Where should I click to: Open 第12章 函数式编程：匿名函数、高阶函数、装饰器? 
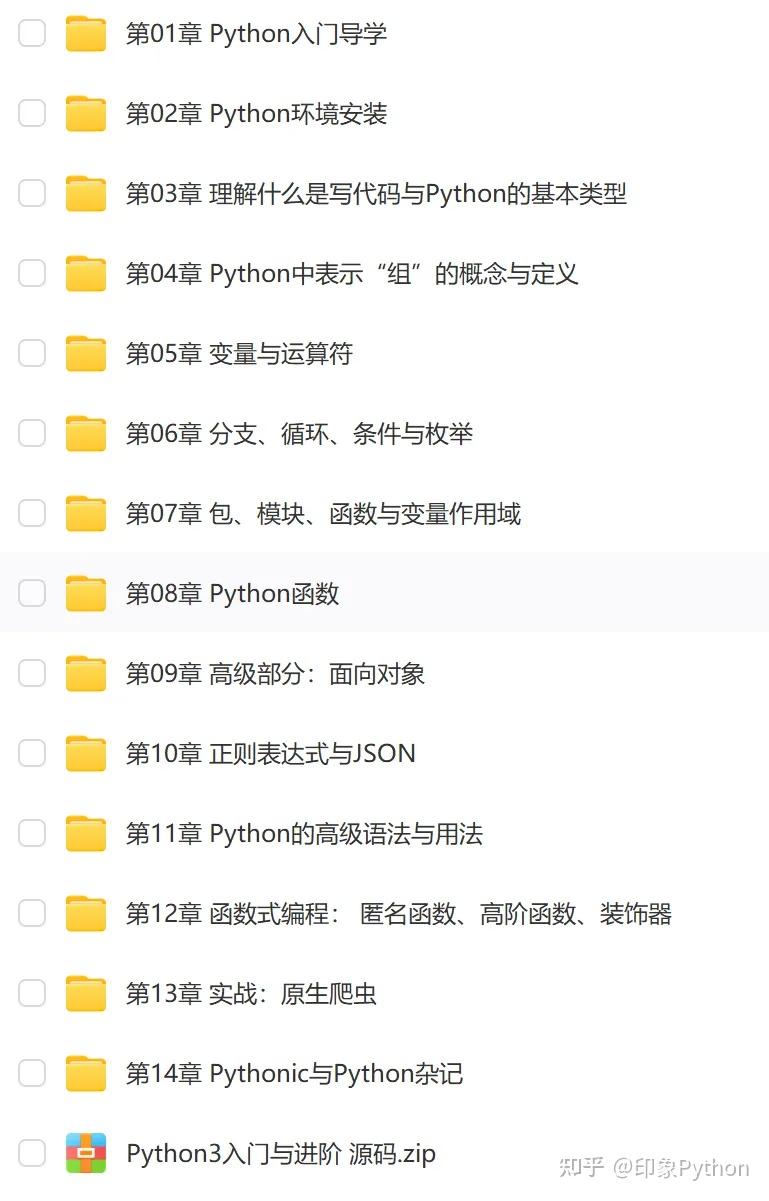pyautogui.click(x=400, y=913)
